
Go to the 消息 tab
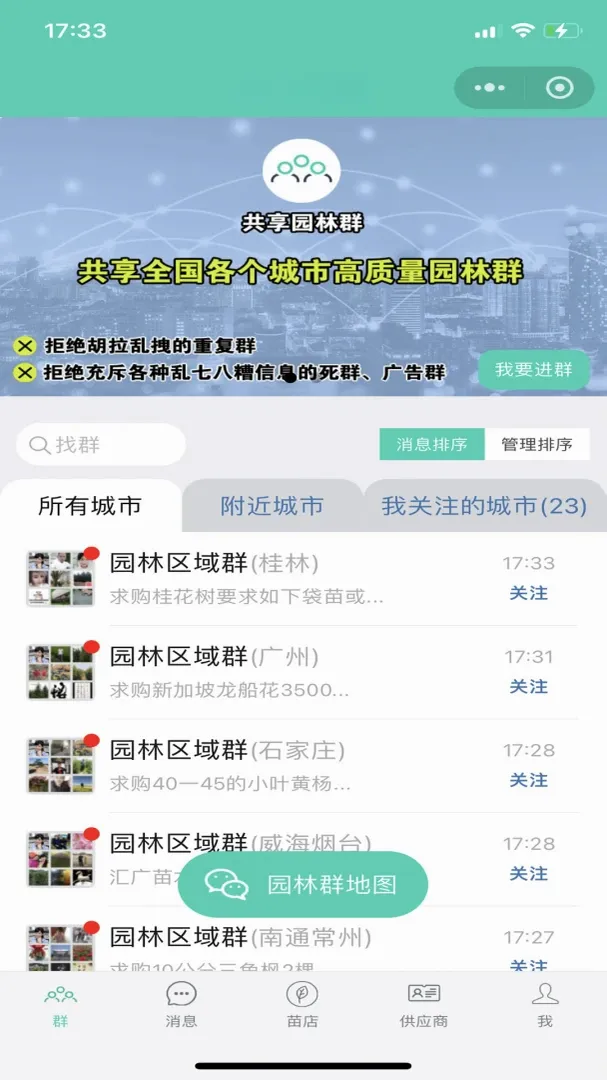(181, 1005)
